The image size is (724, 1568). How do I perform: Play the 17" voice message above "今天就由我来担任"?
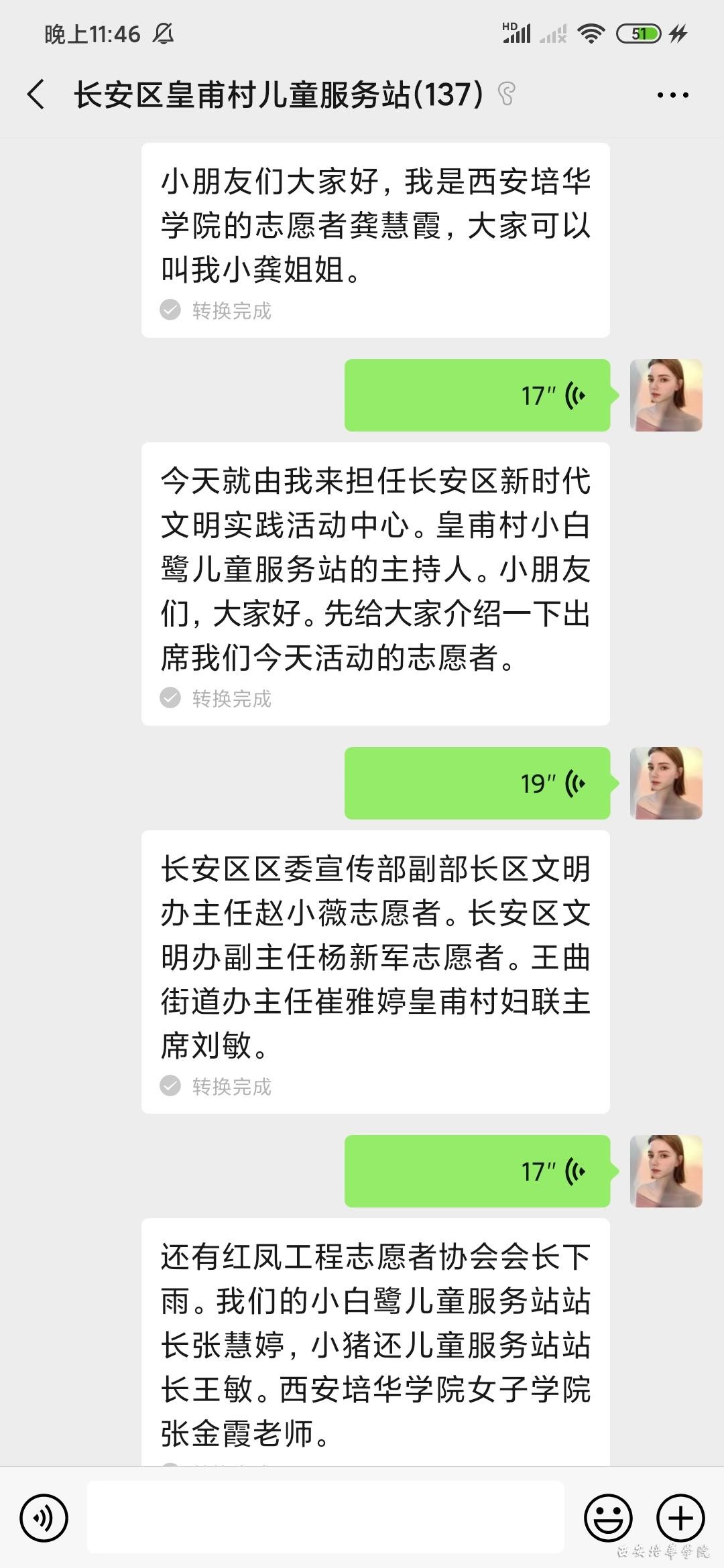click(x=477, y=395)
